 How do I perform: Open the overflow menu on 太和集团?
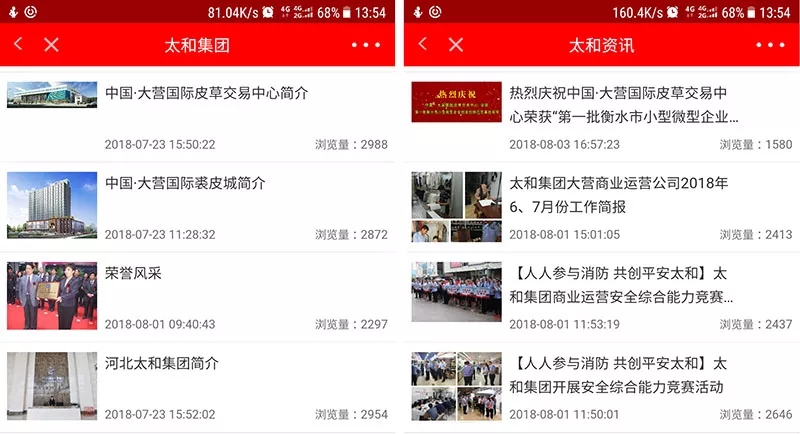point(366,46)
